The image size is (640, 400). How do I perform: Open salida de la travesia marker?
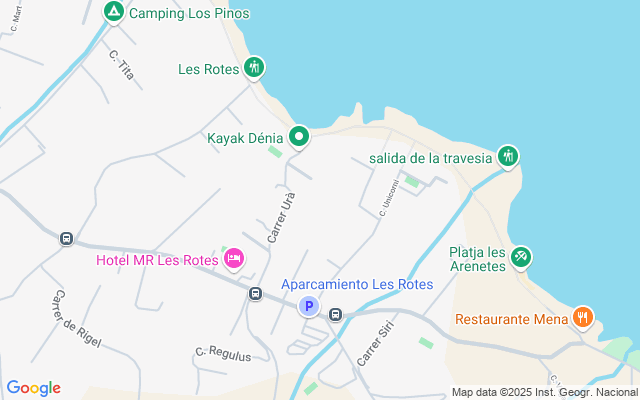point(508,157)
